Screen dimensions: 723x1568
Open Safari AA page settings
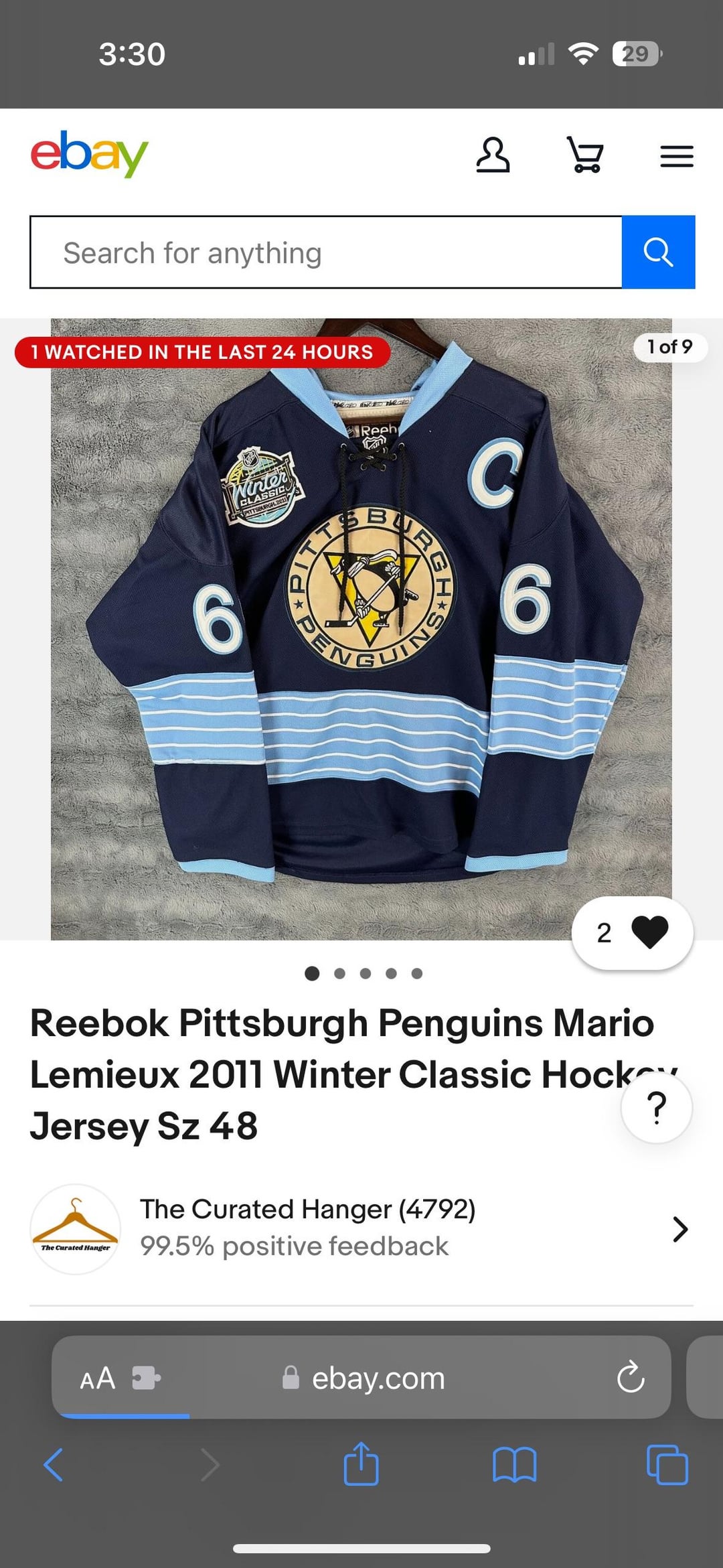(x=98, y=1378)
